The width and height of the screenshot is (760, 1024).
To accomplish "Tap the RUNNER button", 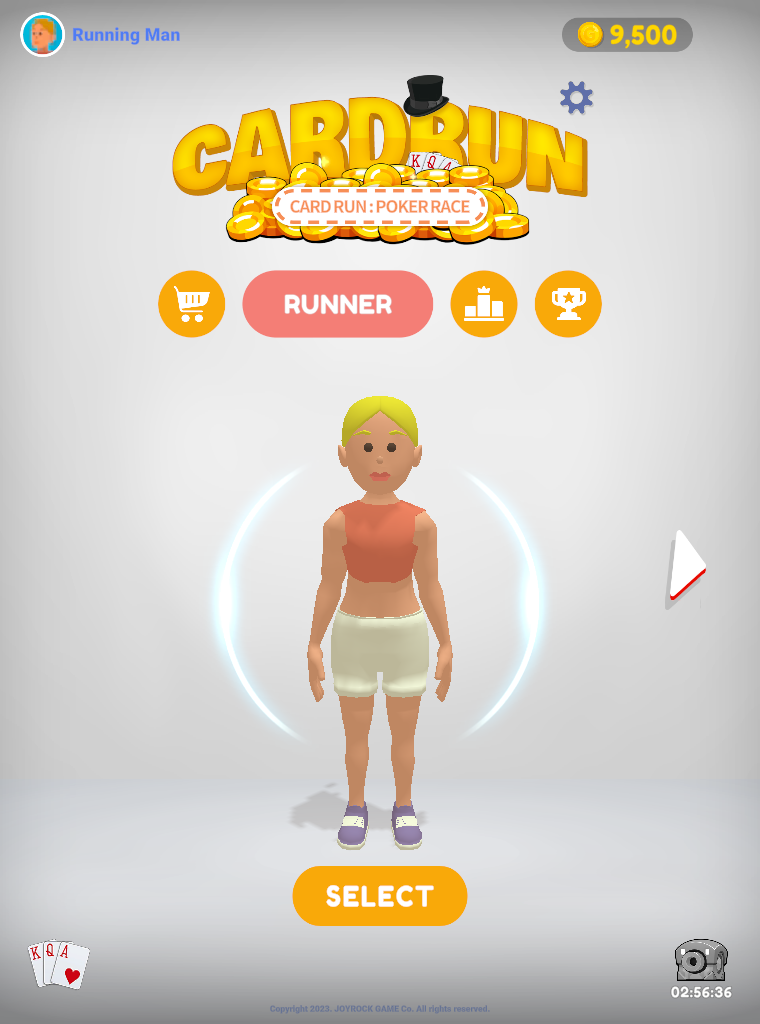I will click(x=338, y=304).
